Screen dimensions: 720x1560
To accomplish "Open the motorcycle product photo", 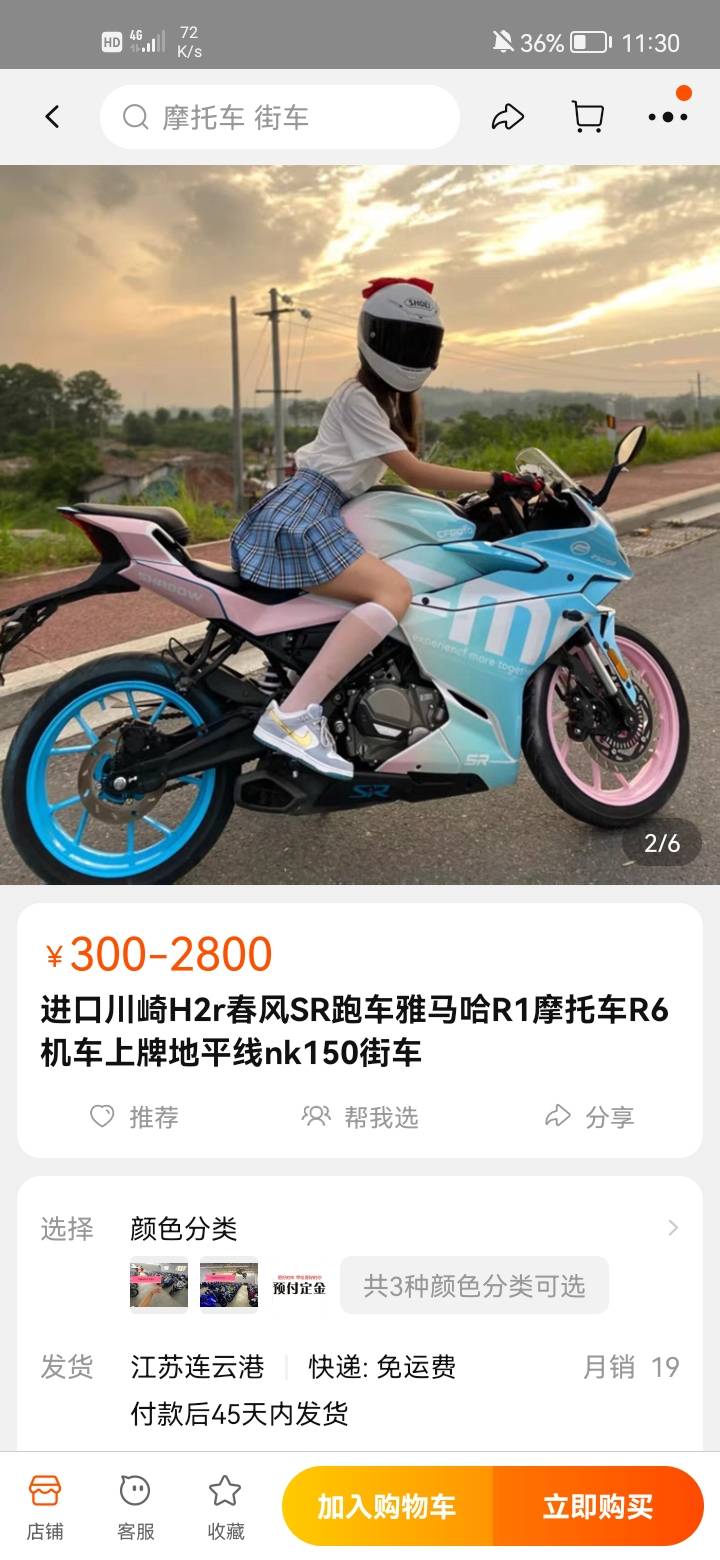I will point(360,525).
